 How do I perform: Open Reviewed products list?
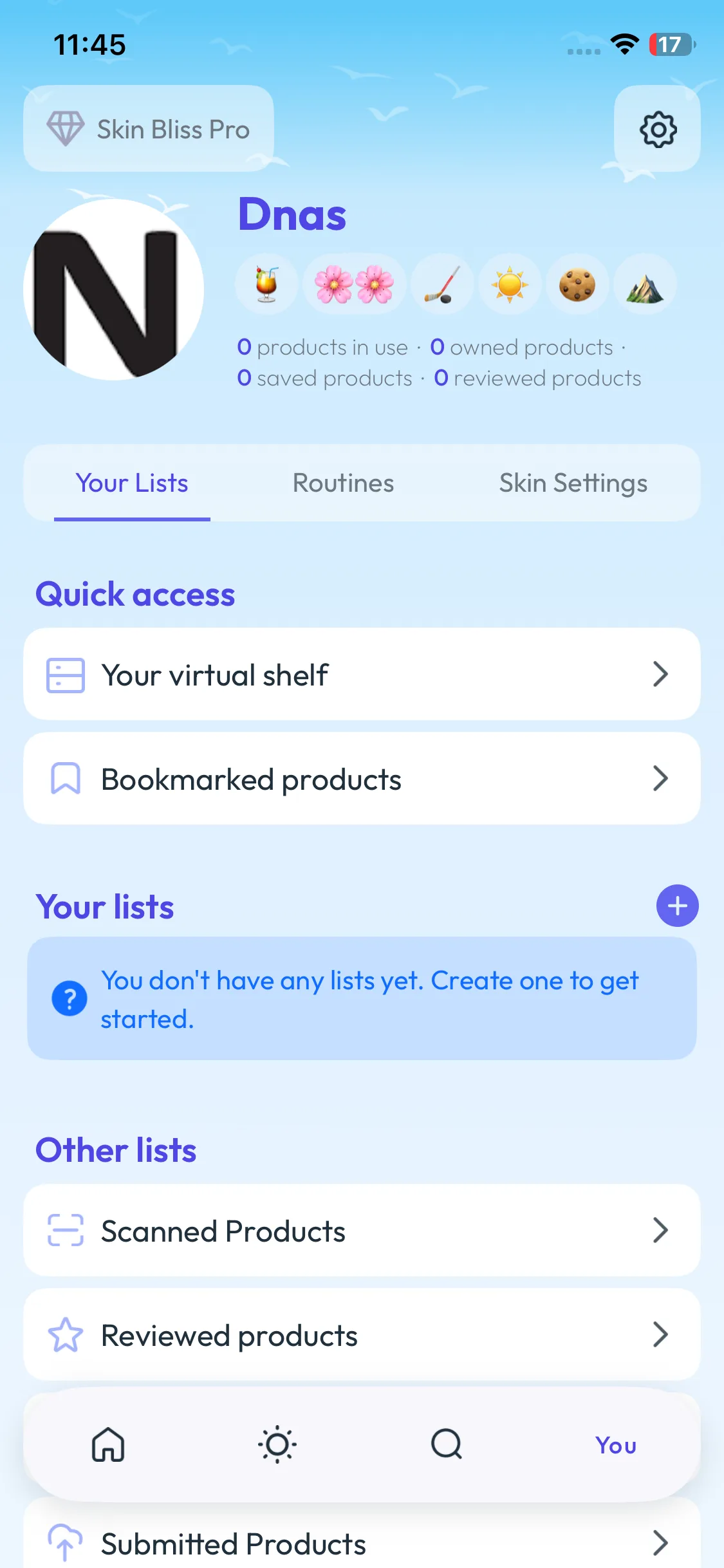[x=362, y=1335]
